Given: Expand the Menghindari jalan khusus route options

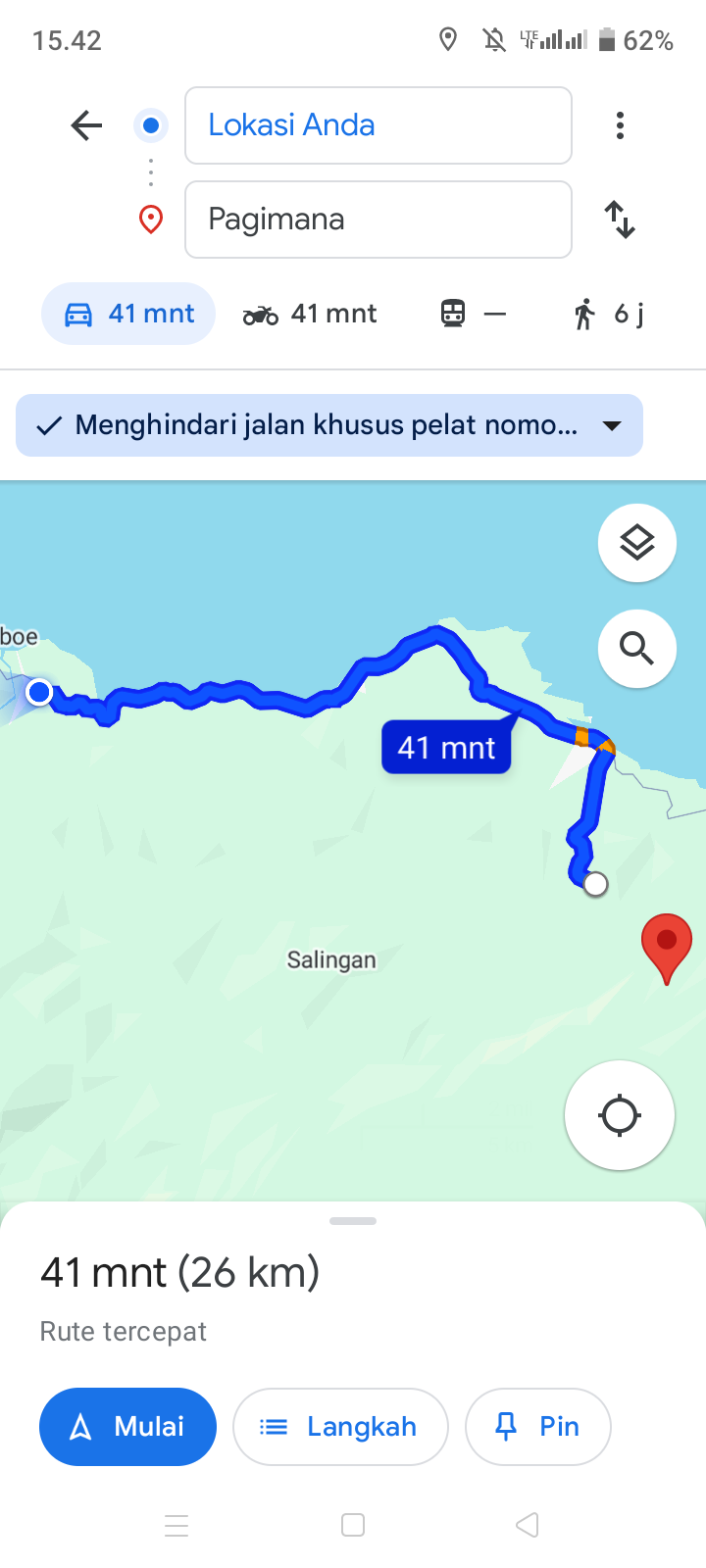Looking at the screenshot, I should click(x=329, y=425).
